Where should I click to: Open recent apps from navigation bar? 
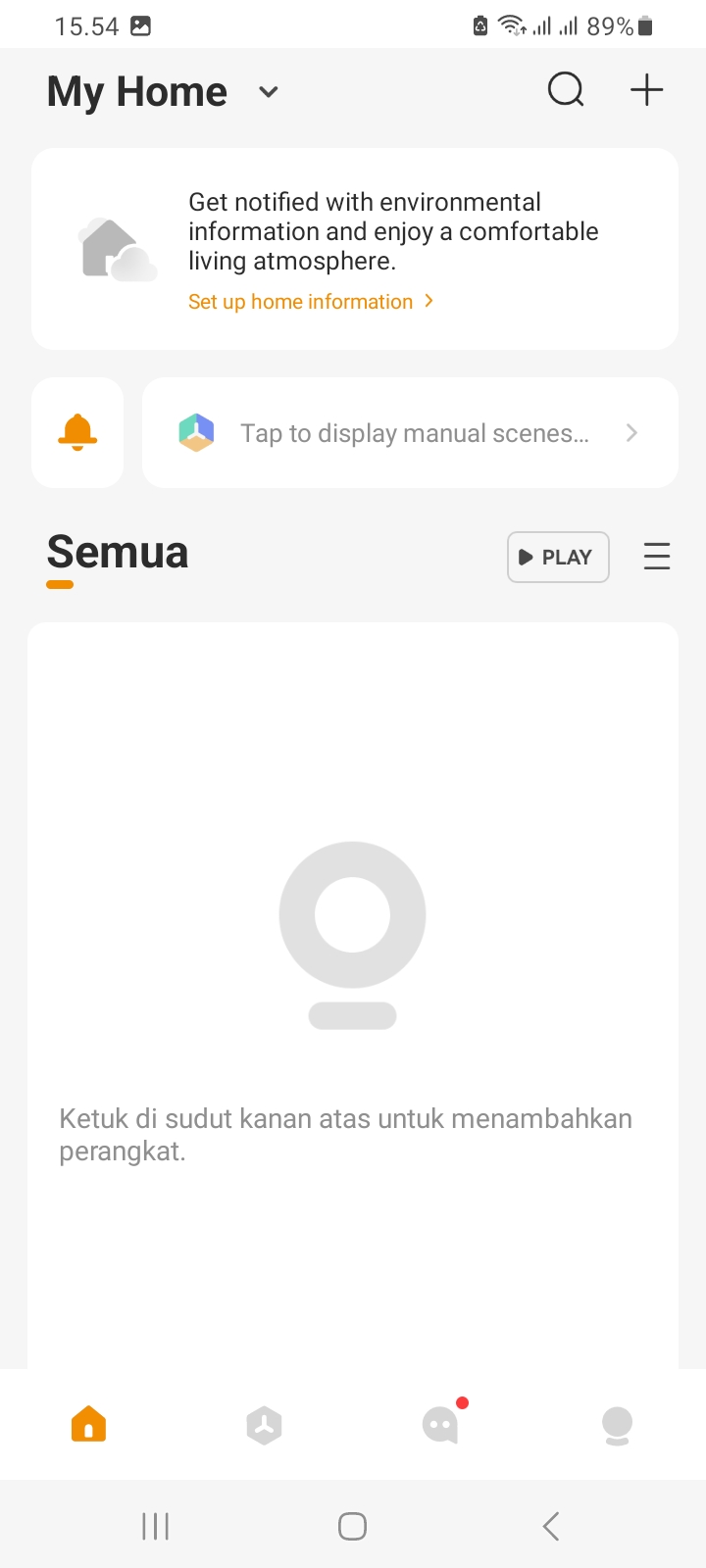155,1526
